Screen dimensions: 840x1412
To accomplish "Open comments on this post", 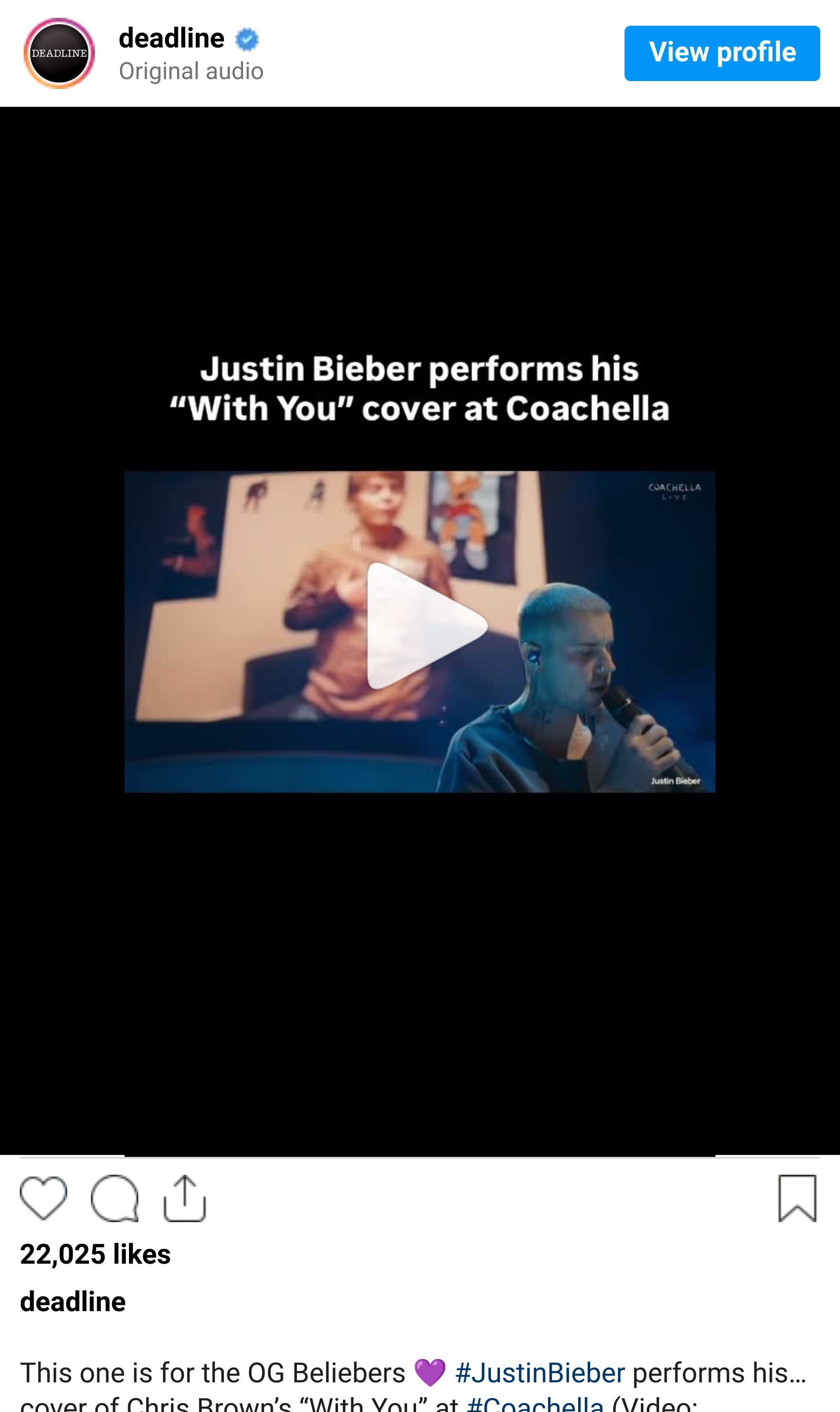I will [x=114, y=1198].
